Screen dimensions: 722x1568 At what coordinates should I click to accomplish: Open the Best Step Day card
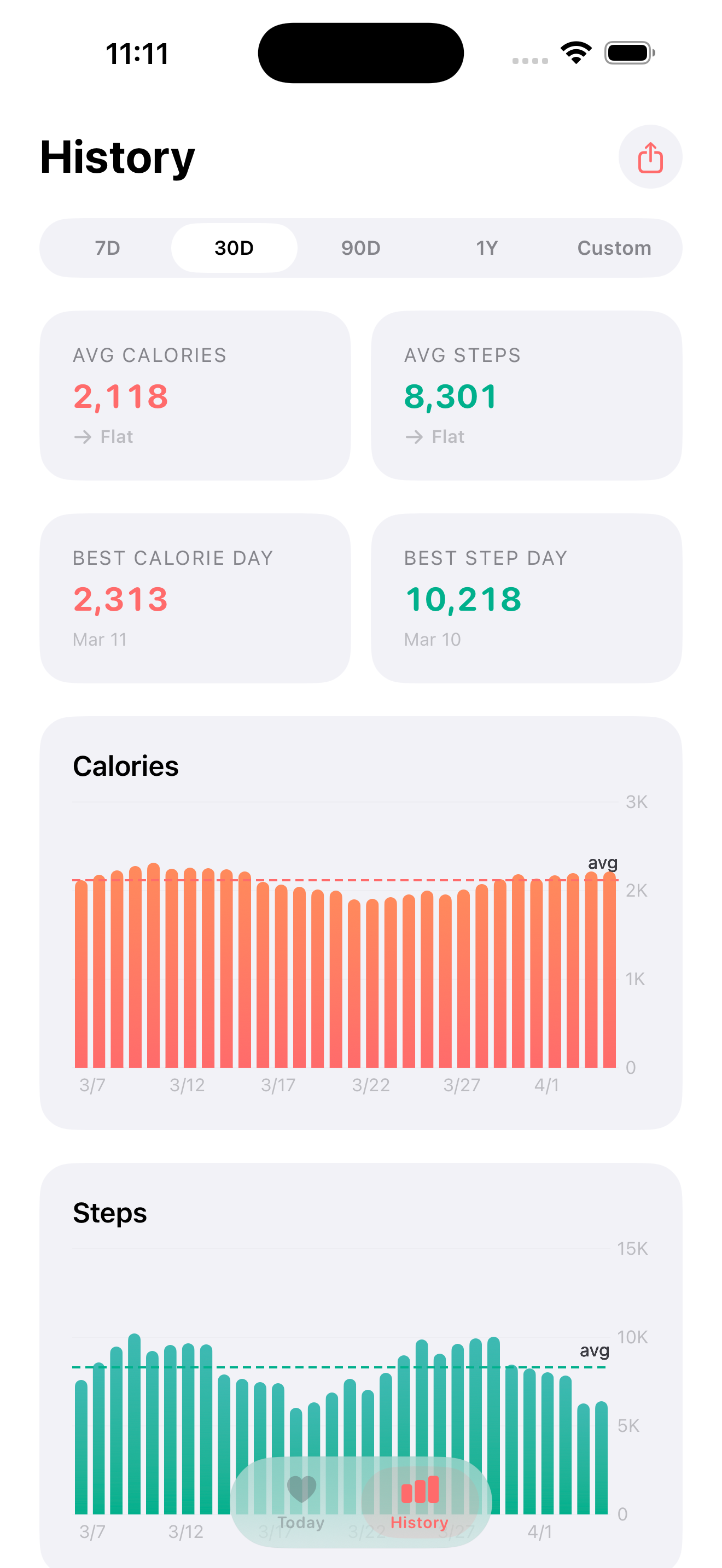(527, 596)
